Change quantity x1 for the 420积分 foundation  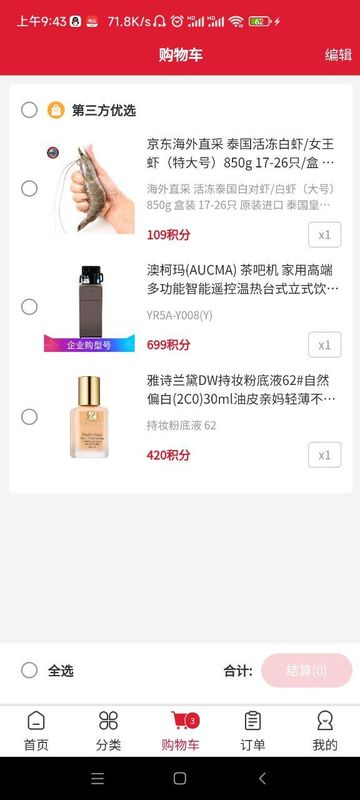point(324,455)
